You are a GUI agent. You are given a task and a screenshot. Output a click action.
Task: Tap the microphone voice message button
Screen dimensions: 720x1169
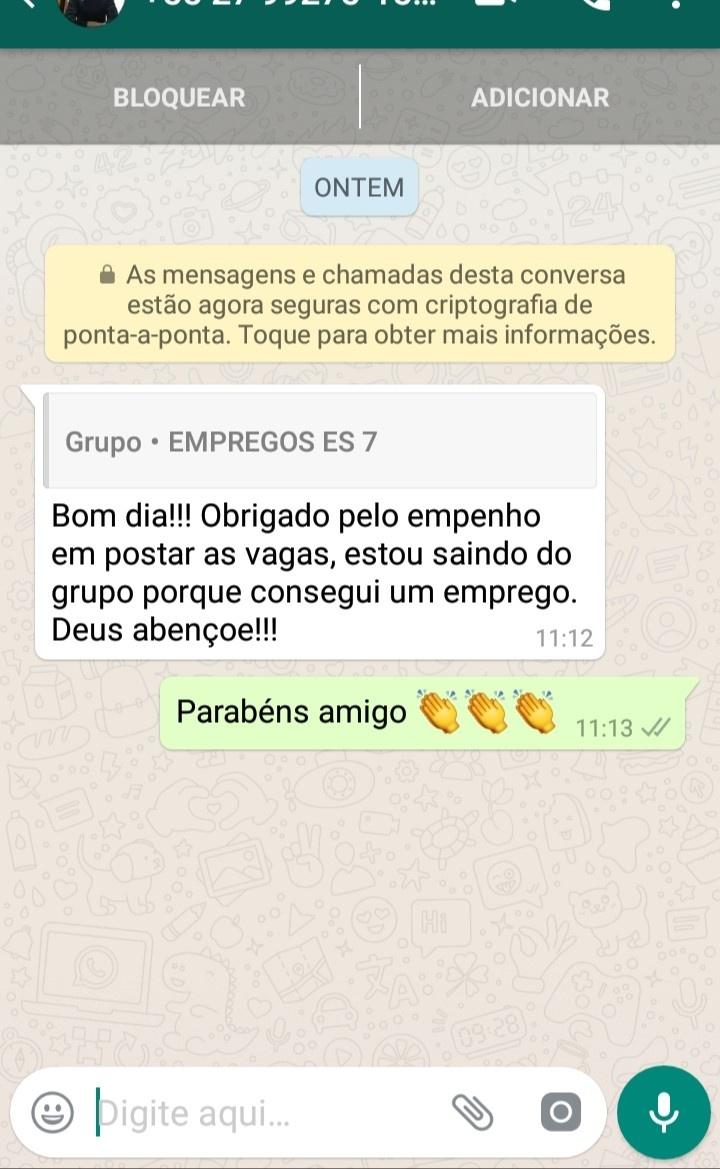coord(664,1112)
